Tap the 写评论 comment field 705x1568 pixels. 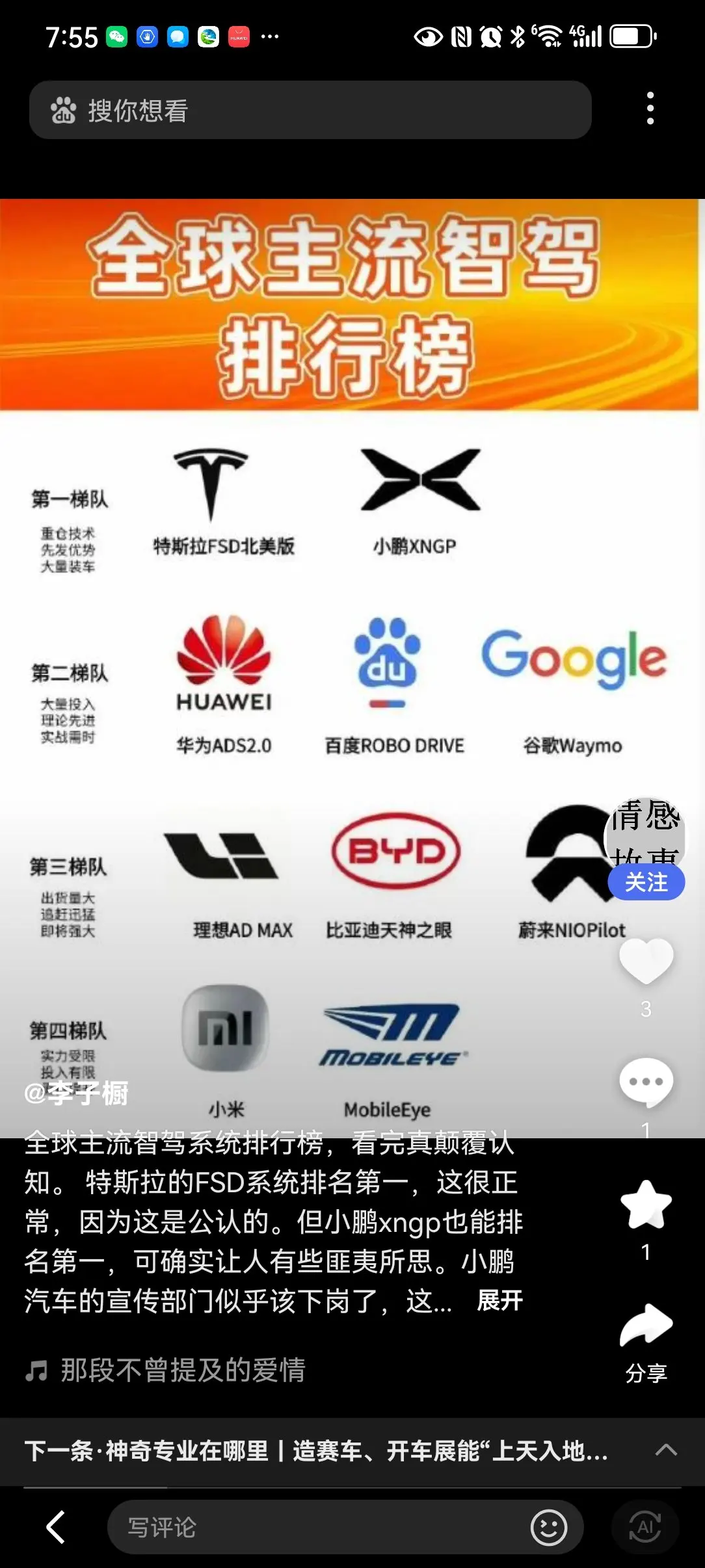click(x=312, y=1527)
